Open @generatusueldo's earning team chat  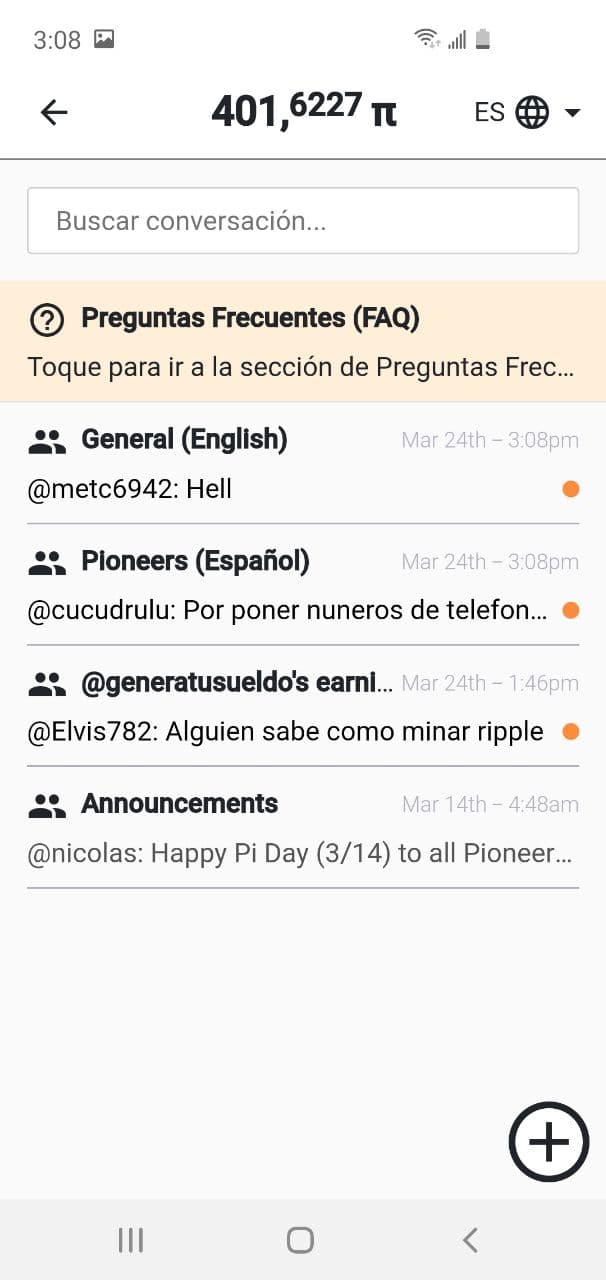(x=302, y=707)
